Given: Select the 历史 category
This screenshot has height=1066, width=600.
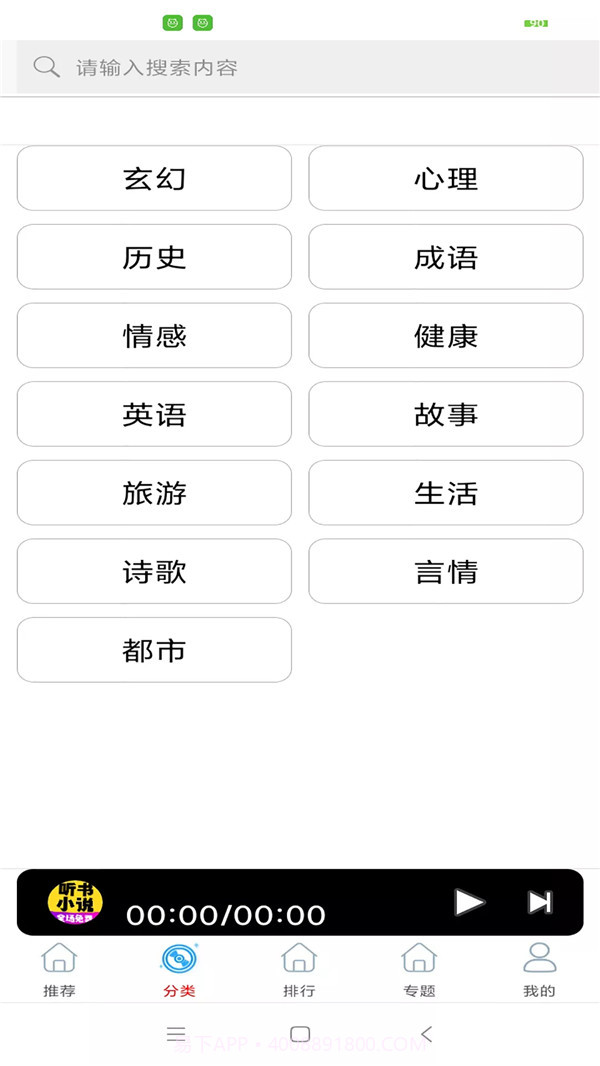Looking at the screenshot, I should click(154, 257).
